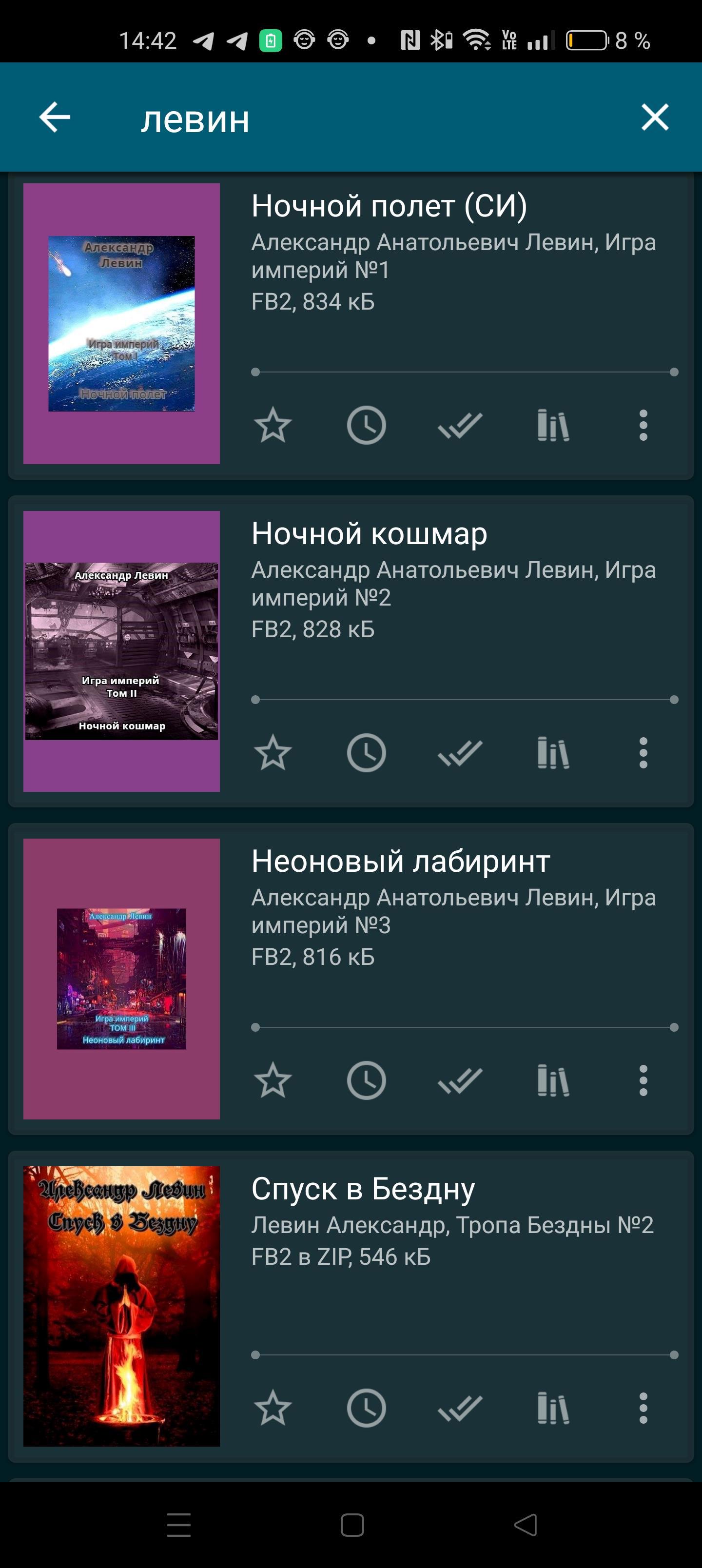This screenshot has height=1568, width=702.
Task: Mark «Неоновый лабиринт» as finished
Action: click(460, 1080)
